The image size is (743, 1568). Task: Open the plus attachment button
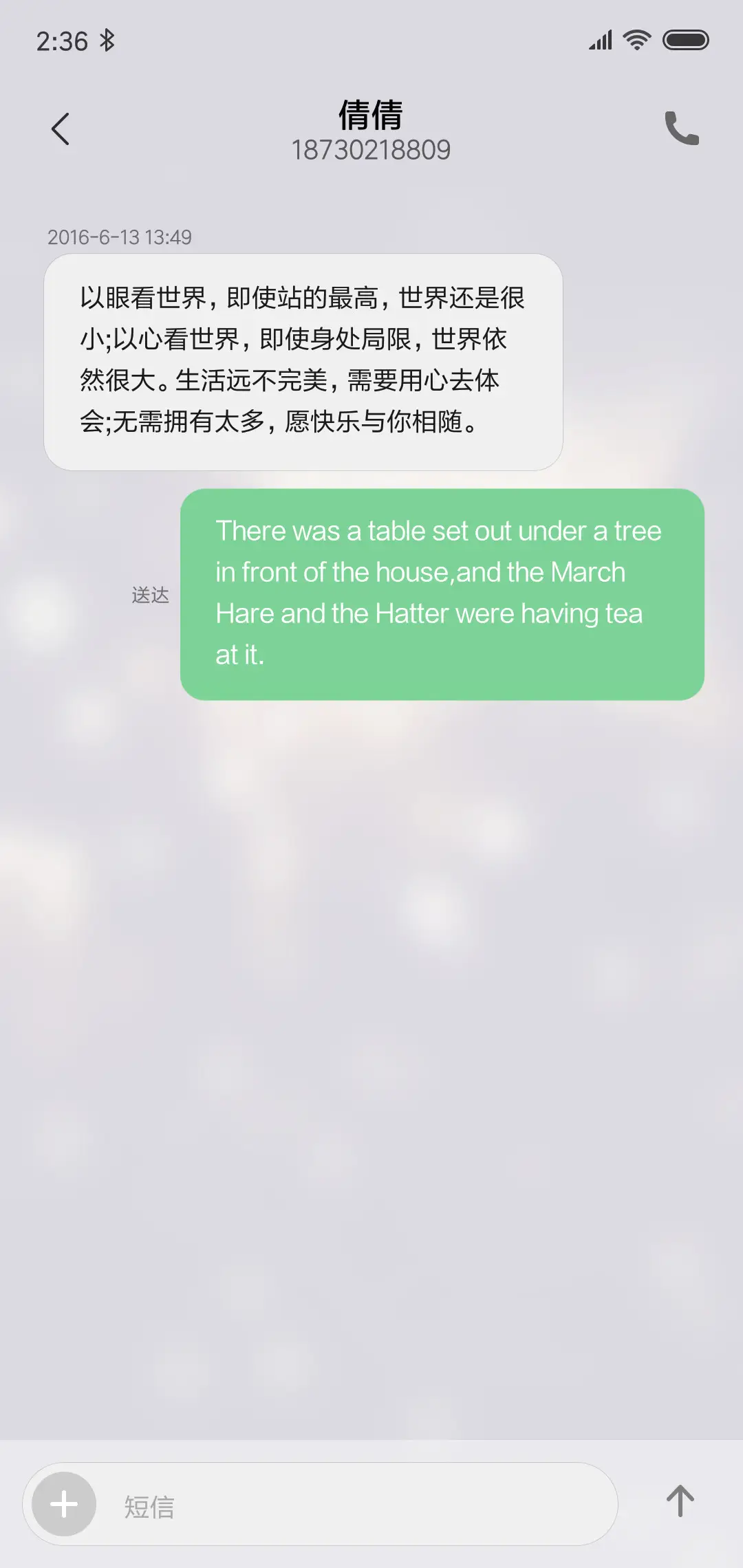64,1504
